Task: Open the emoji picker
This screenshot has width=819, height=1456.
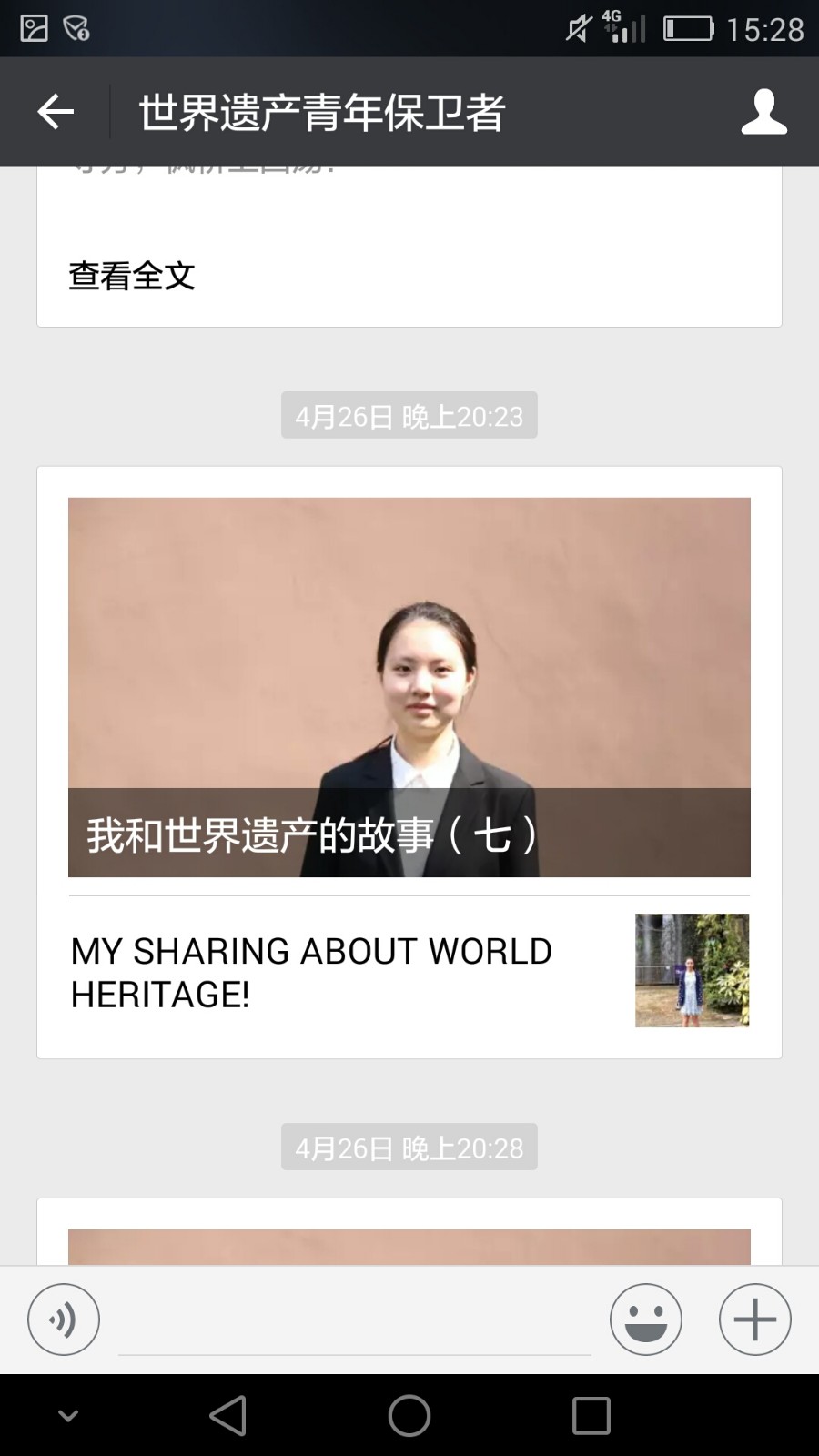Action: click(646, 1319)
